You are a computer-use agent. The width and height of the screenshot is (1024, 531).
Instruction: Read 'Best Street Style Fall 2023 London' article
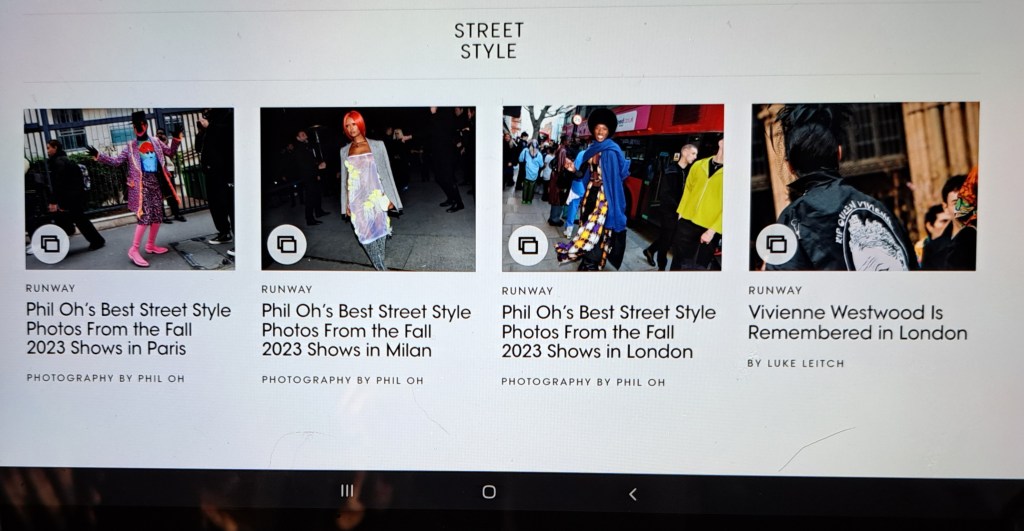(x=608, y=332)
